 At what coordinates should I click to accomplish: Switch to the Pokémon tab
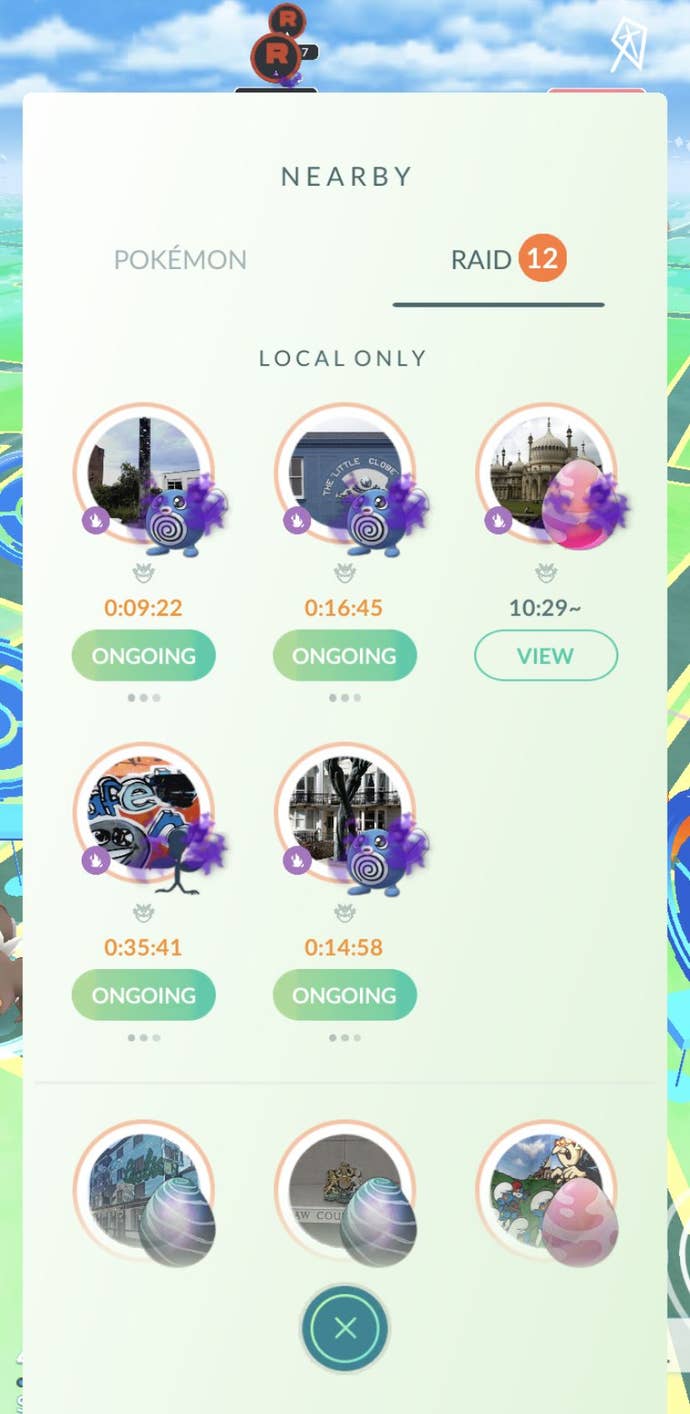point(180,260)
